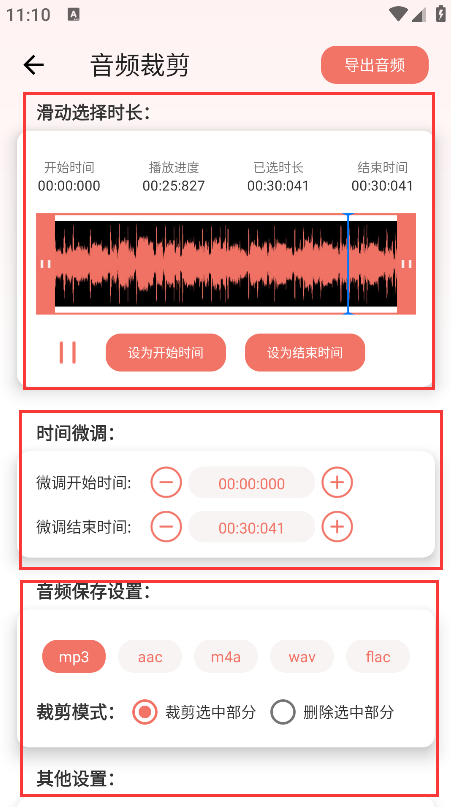Go back using the top-left arrow
Image resolution: width=451 pixels, height=807 pixels.
pos(34,65)
